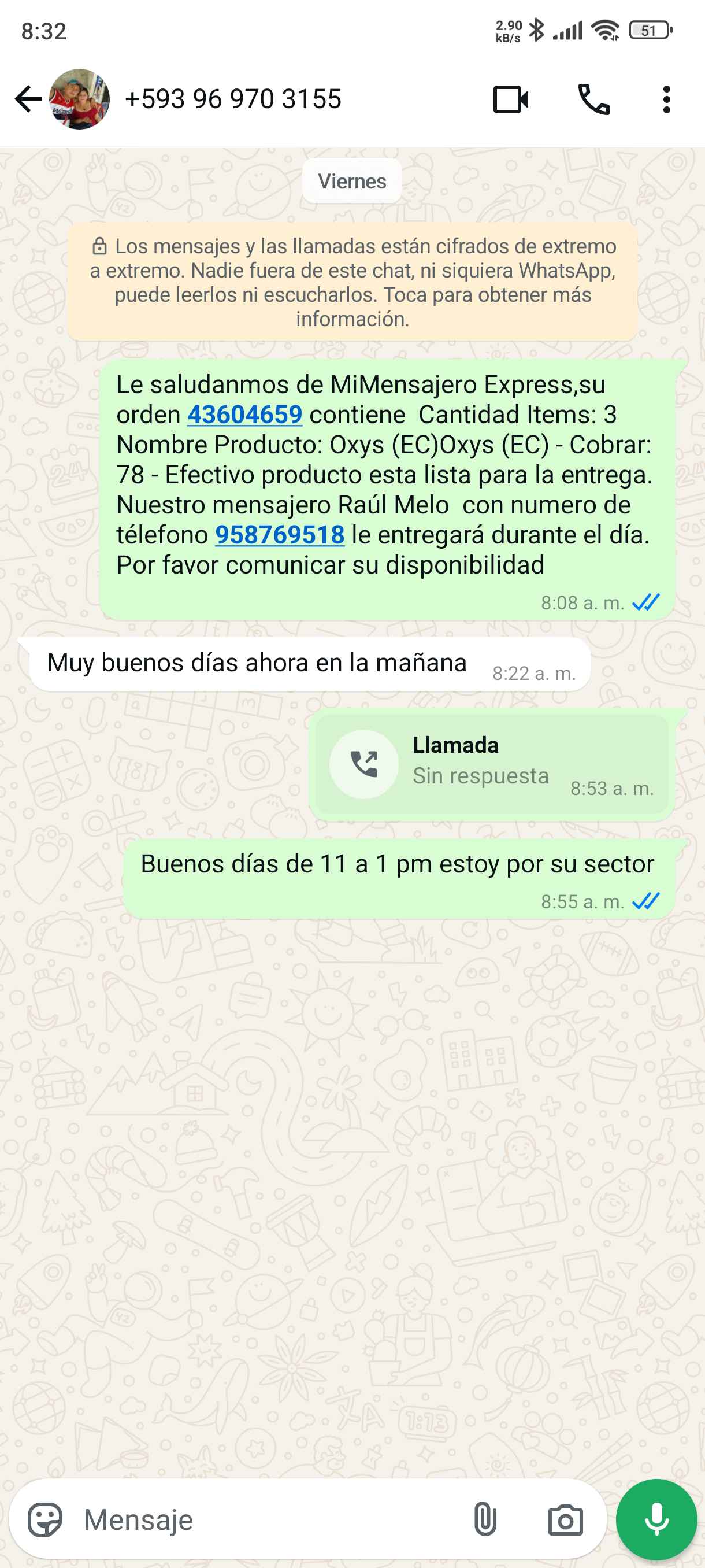The image size is (705, 1568).
Task: Open the overflow menu
Action: (x=667, y=99)
